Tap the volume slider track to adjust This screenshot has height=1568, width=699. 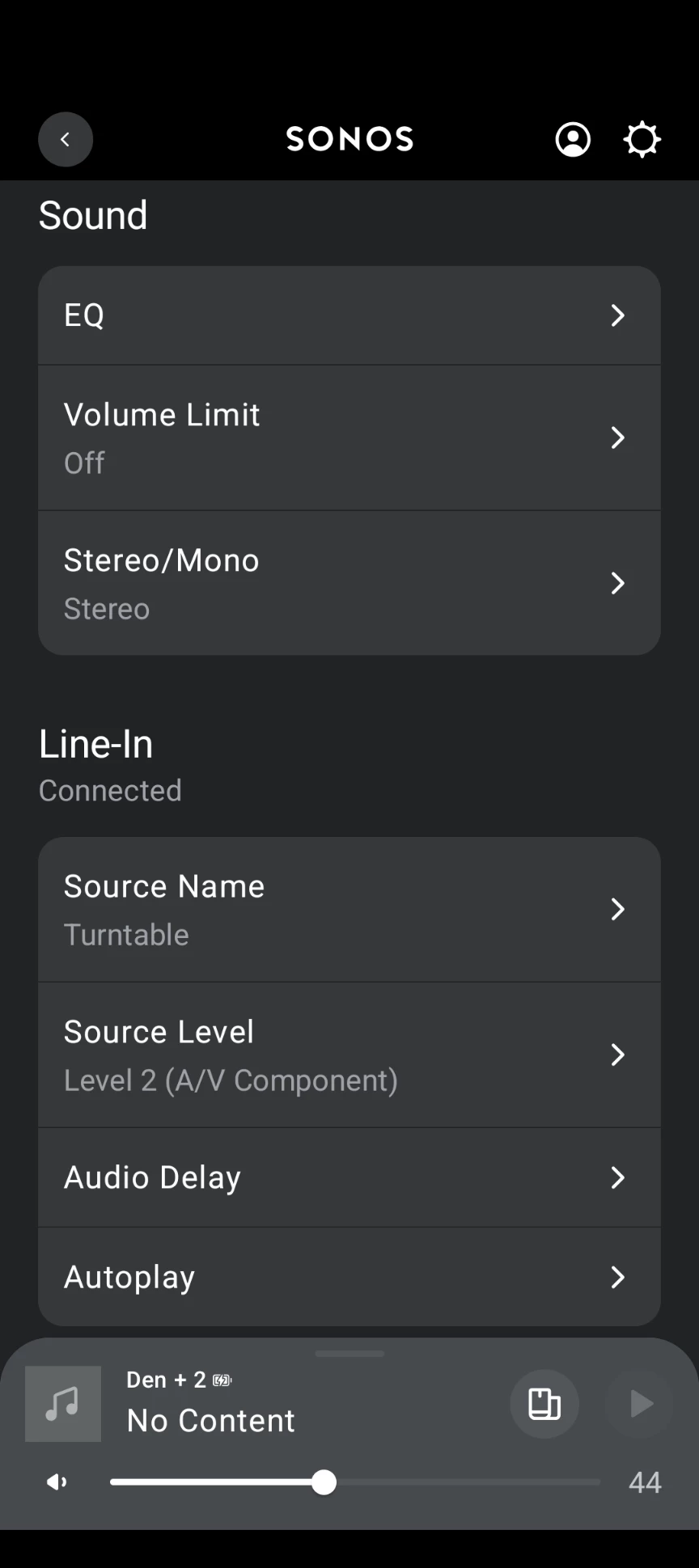[355, 1482]
